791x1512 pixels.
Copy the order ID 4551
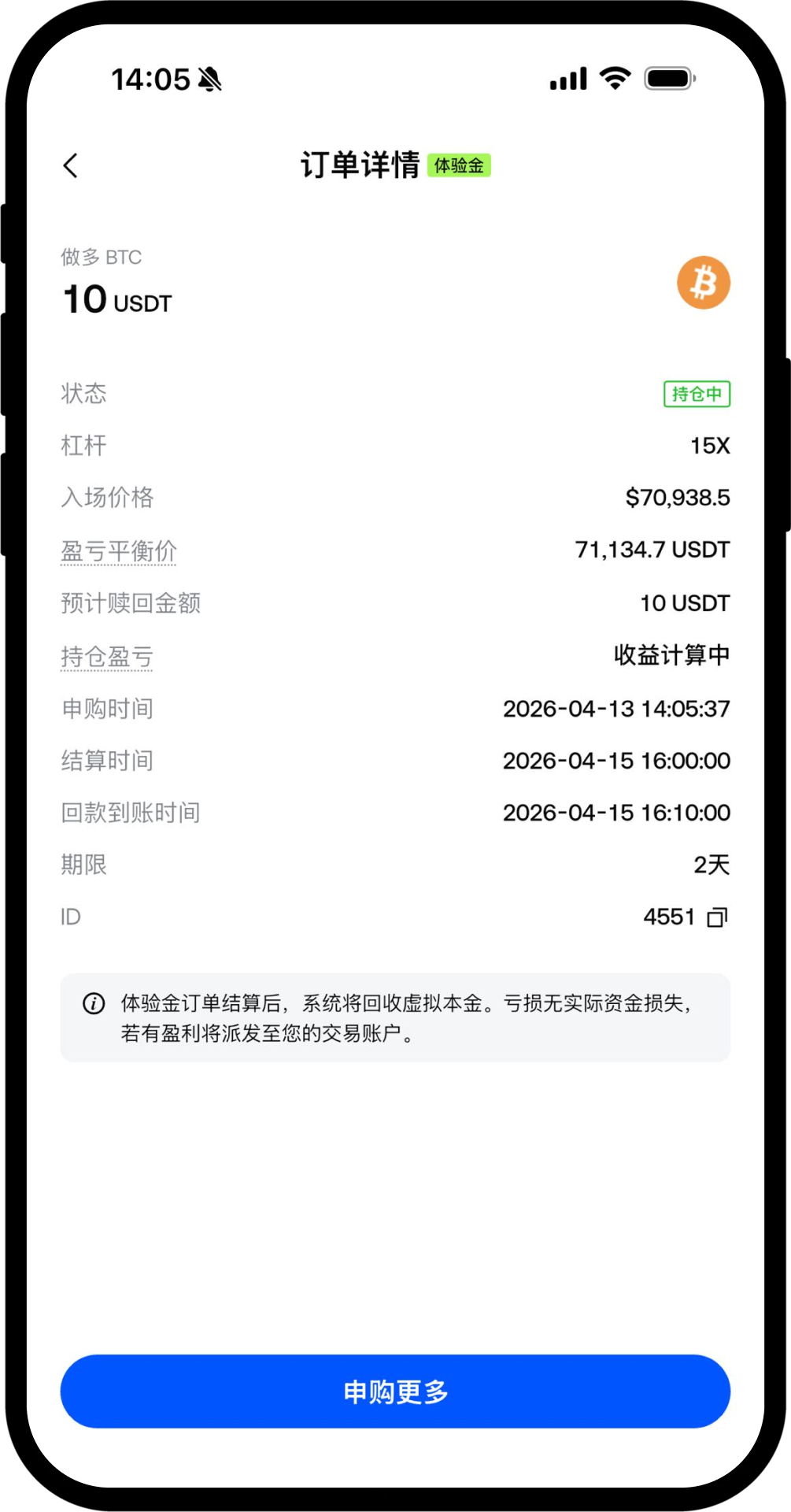(717, 917)
